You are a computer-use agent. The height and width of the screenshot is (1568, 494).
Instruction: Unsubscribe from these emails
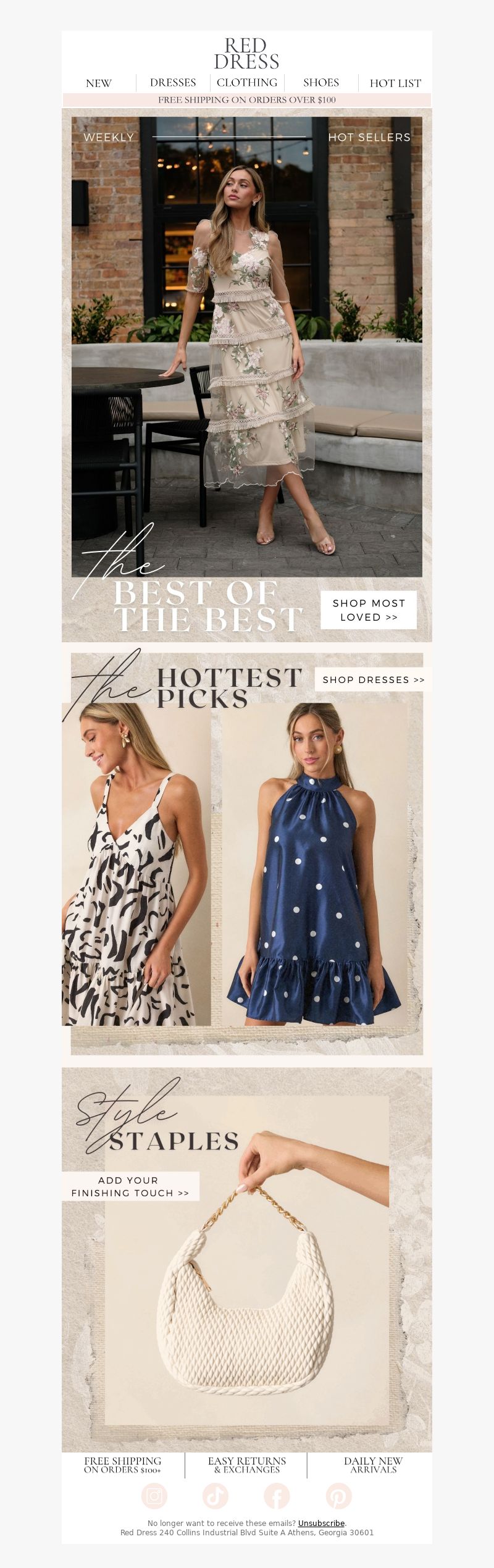[321, 1524]
